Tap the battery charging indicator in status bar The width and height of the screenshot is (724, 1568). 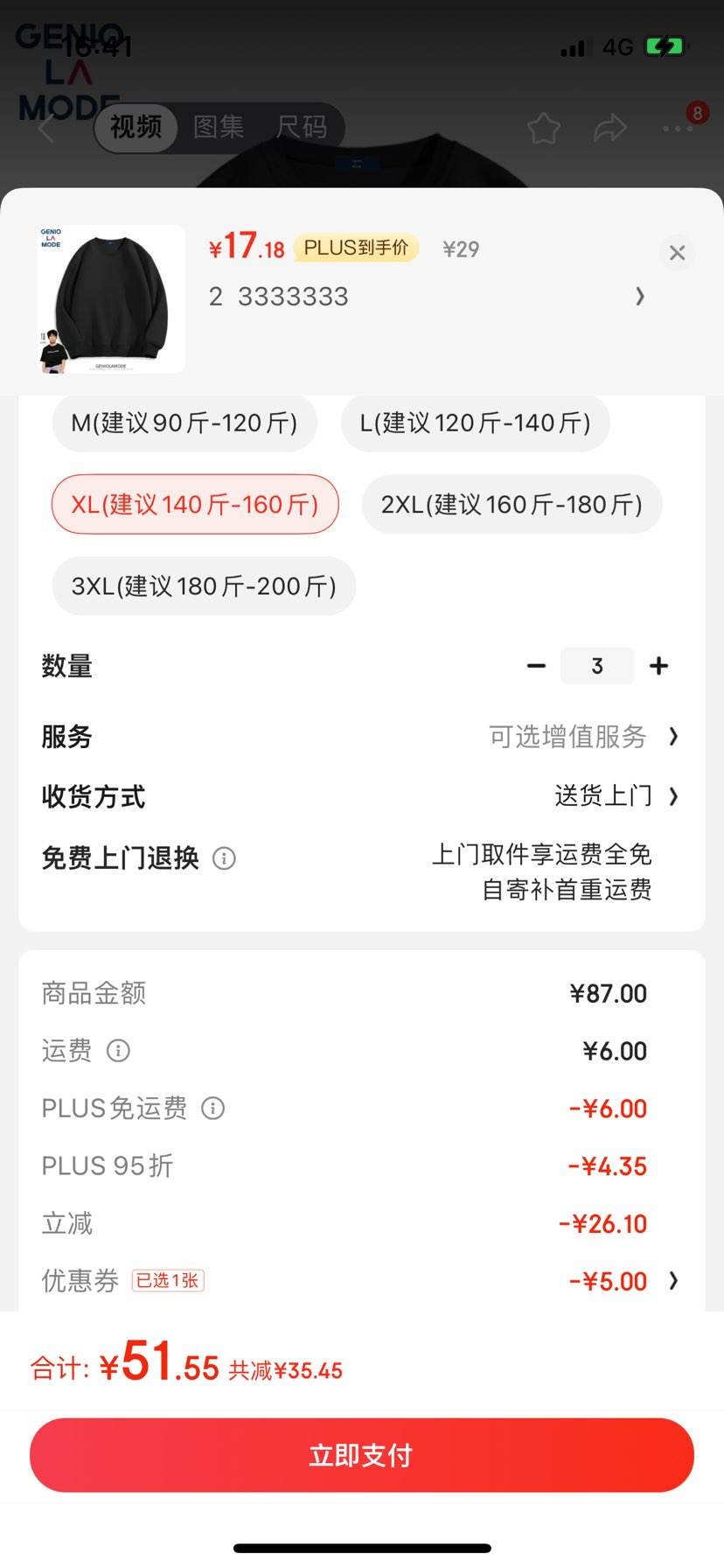pyautogui.click(x=665, y=47)
